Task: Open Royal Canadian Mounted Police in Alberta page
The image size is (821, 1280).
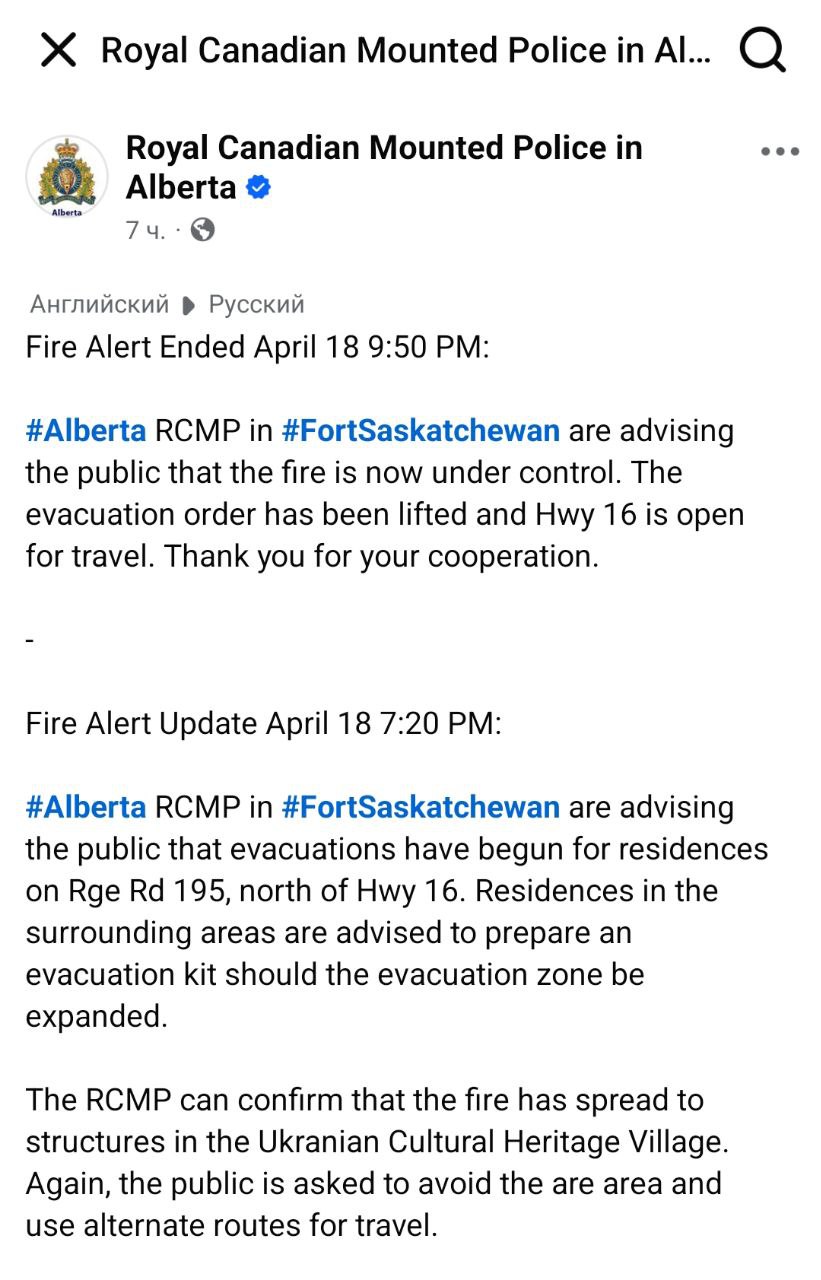Action: (383, 149)
